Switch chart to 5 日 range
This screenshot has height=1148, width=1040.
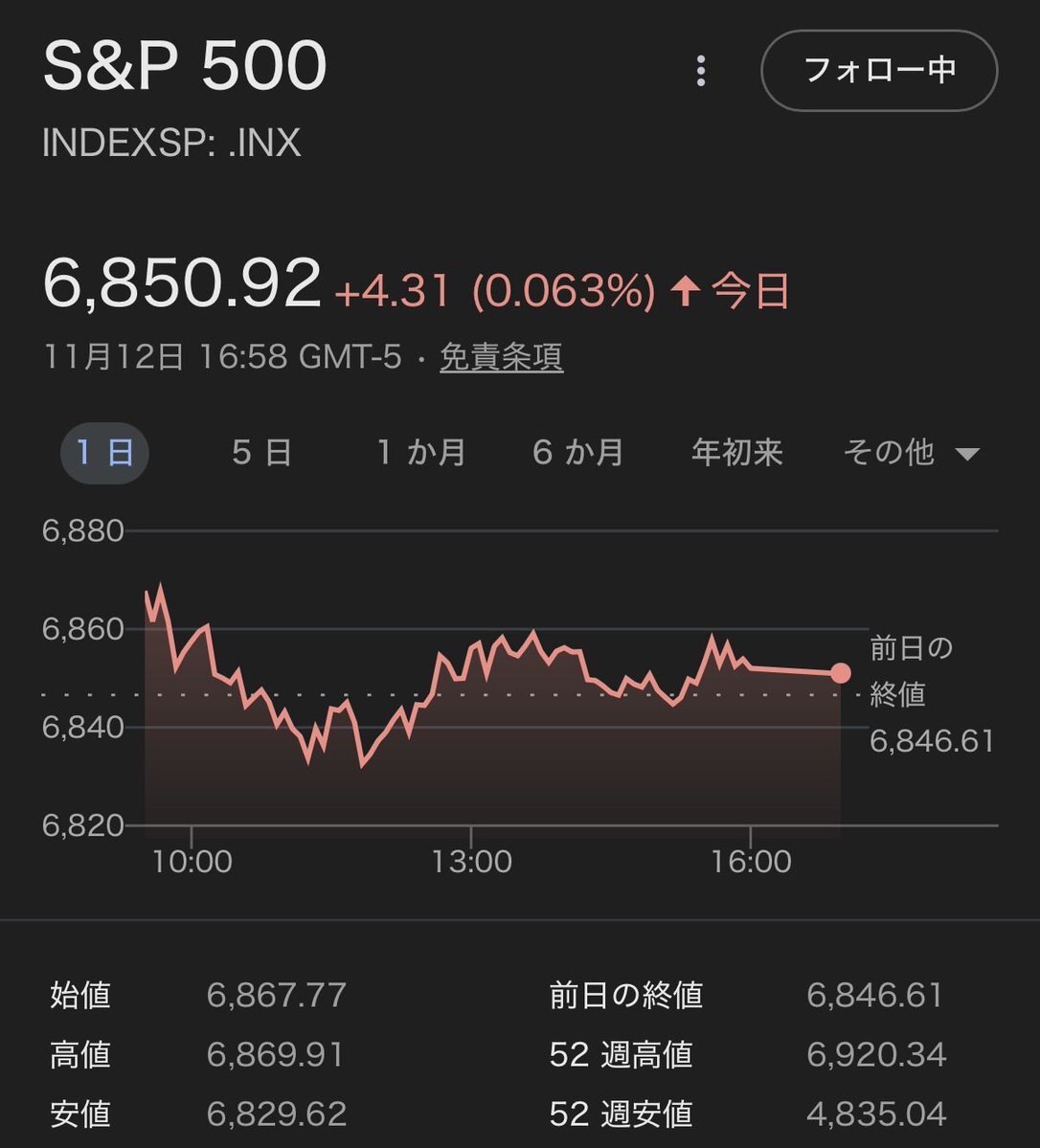point(261,452)
